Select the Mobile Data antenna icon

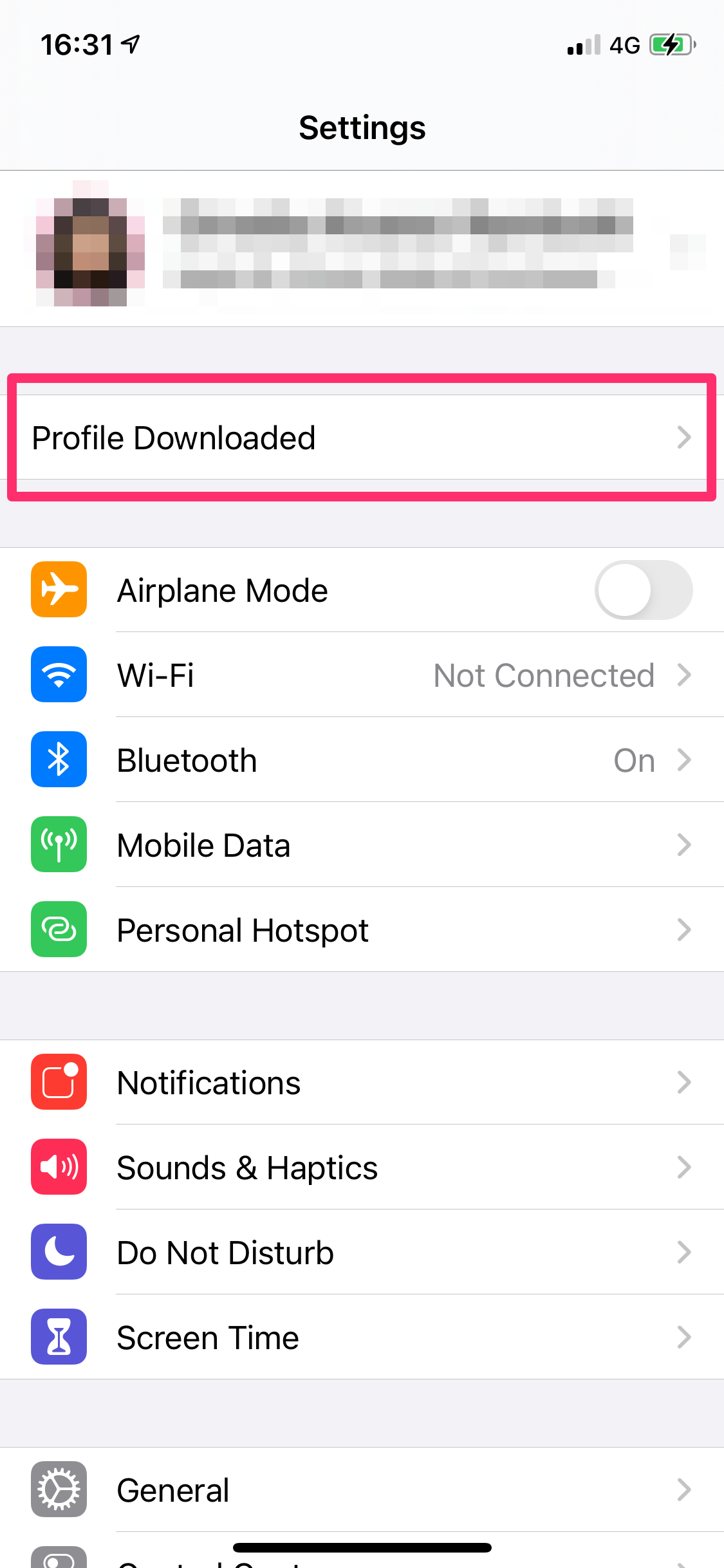coord(59,845)
